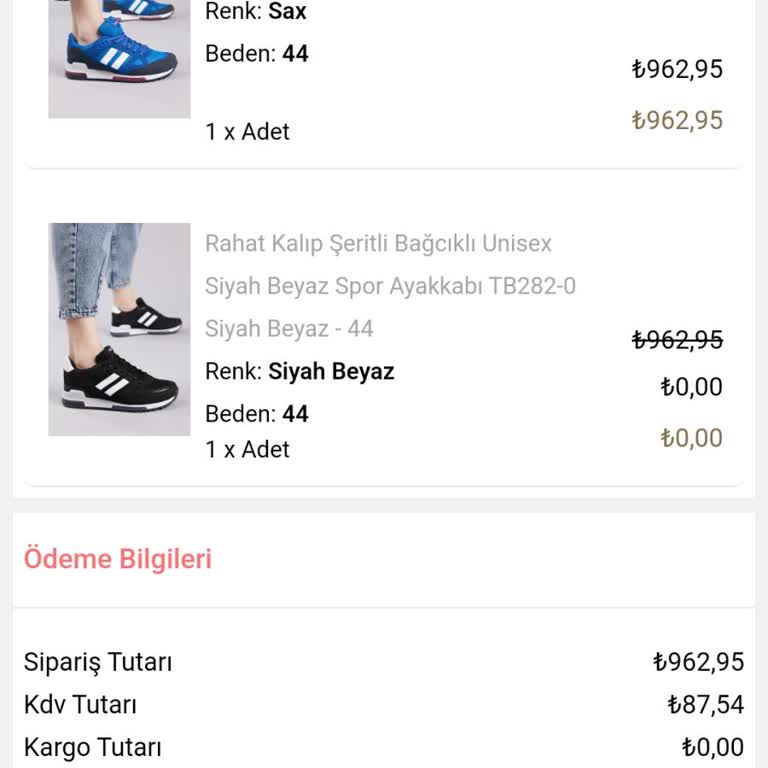Open the Sax blue shoe order item
Screen dimensions: 768x768
119,58
